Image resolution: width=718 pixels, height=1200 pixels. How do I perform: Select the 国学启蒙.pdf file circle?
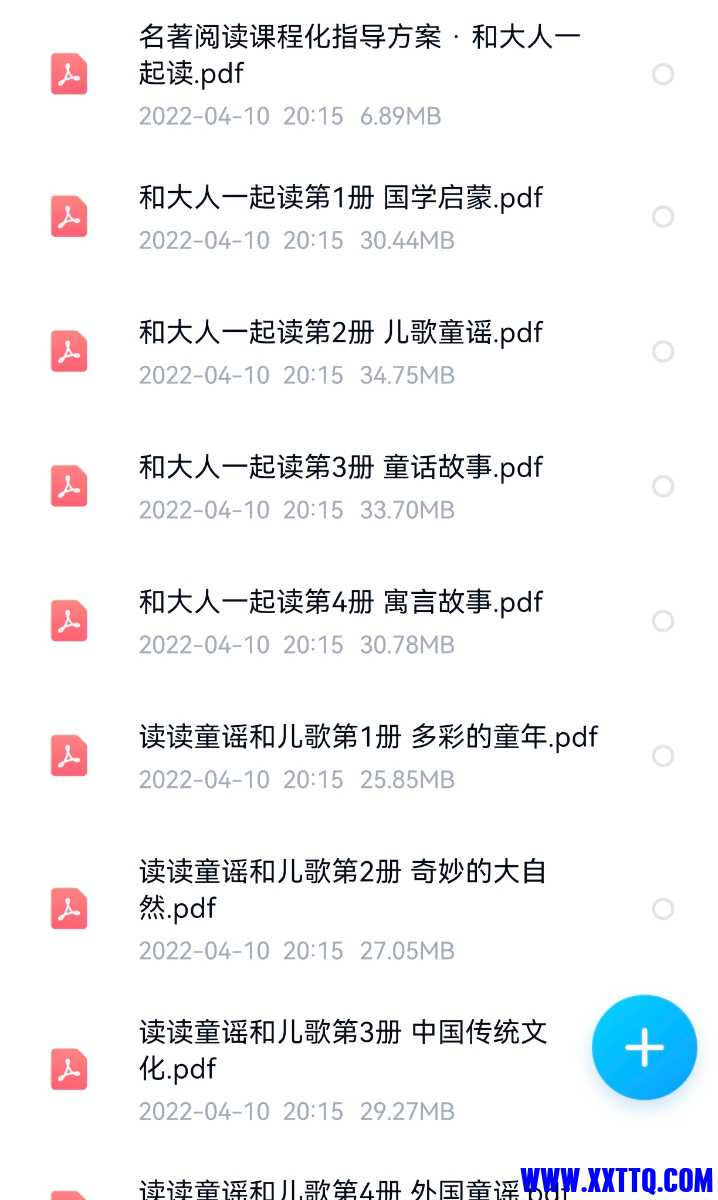tap(663, 217)
